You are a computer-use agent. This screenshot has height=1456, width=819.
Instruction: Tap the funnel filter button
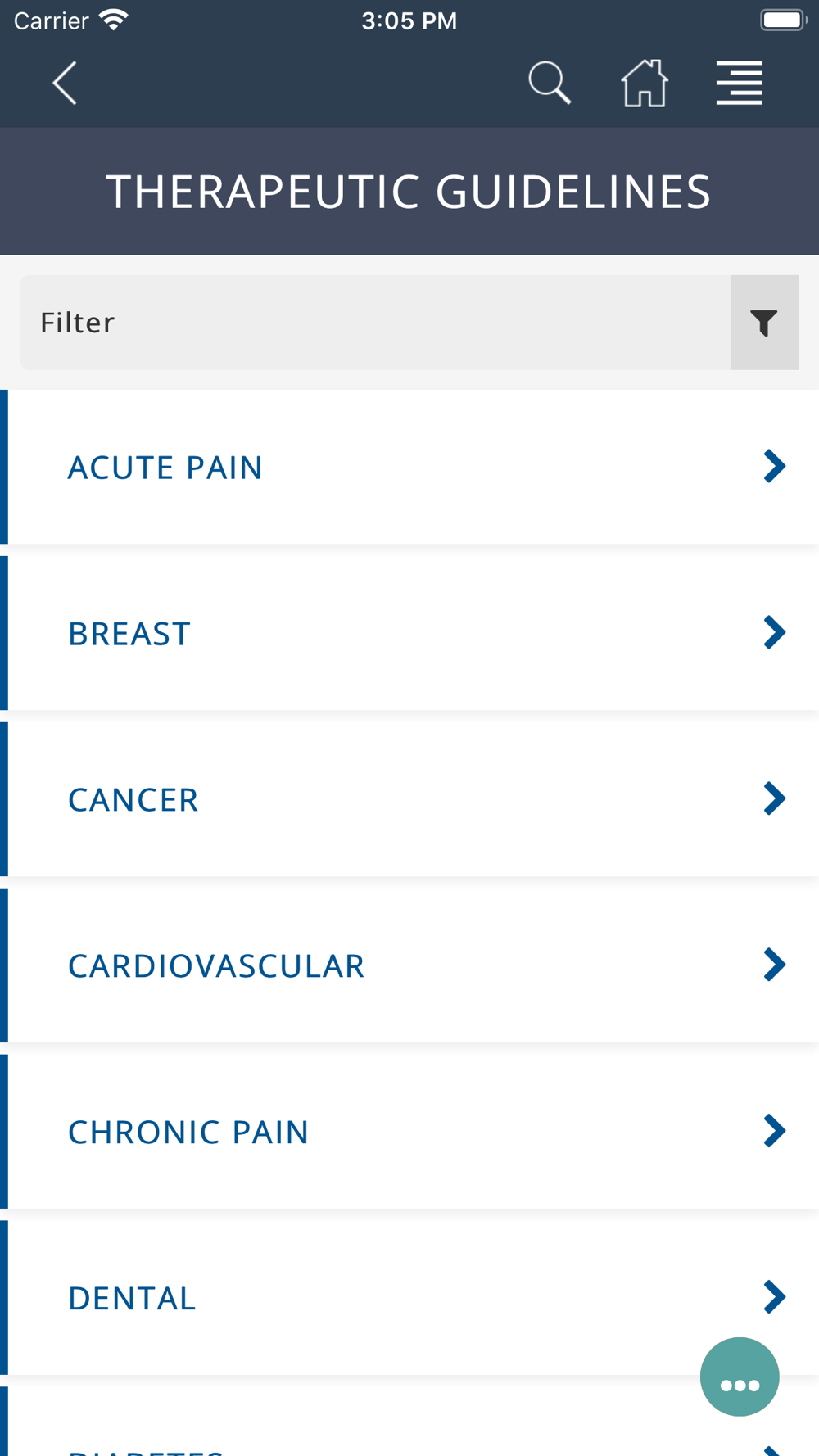point(765,323)
